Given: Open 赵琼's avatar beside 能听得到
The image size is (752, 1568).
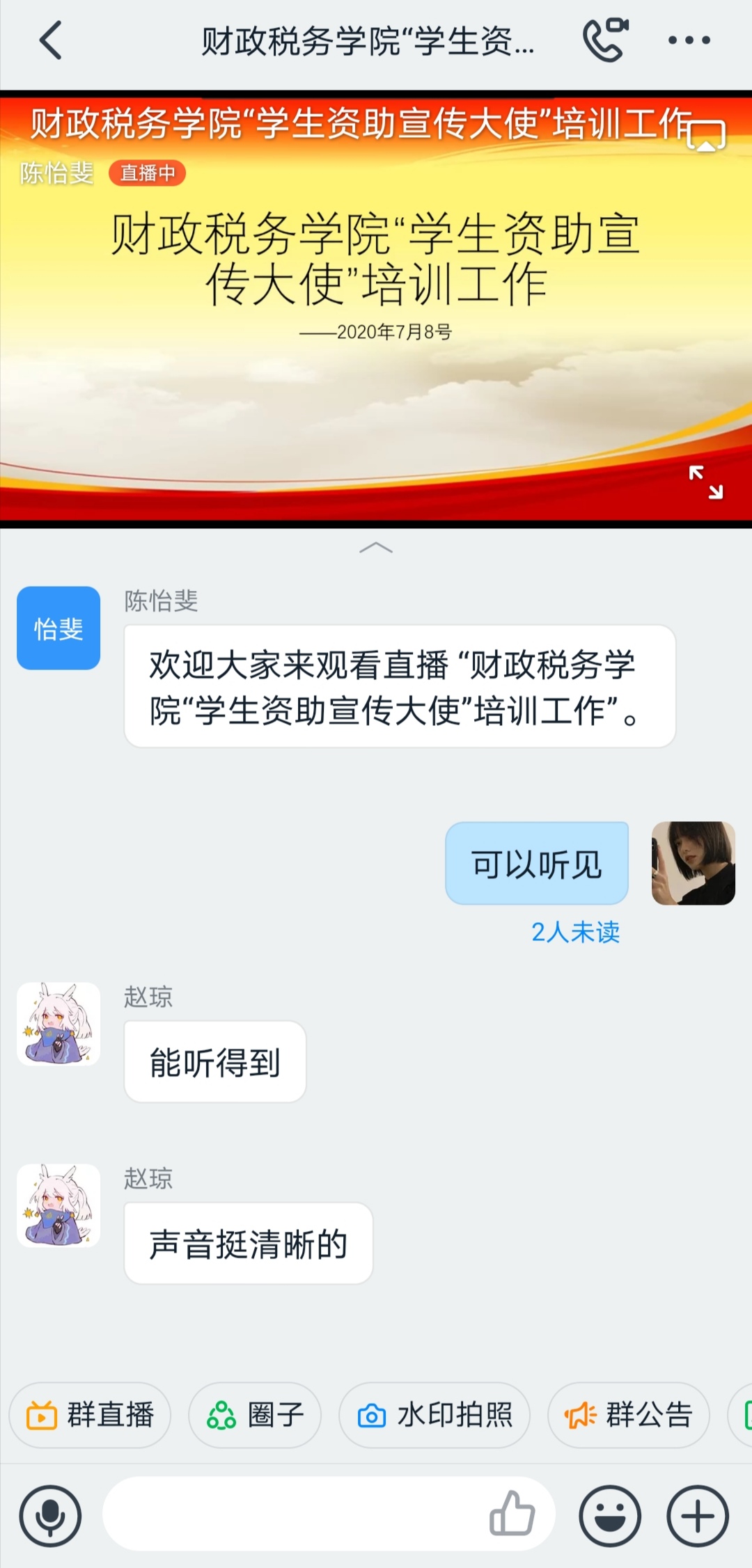Looking at the screenshot, I should click(x=58, y=1024).
